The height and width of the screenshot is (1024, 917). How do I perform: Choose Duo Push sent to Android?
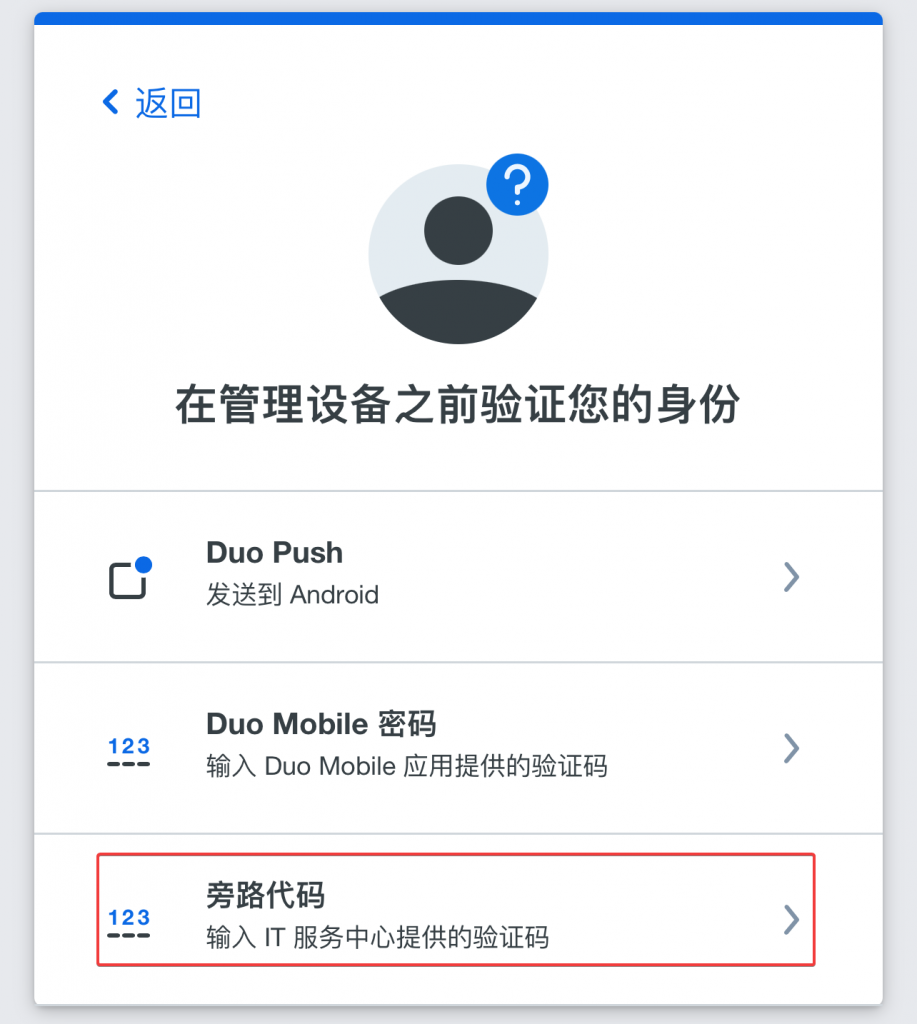456,576
